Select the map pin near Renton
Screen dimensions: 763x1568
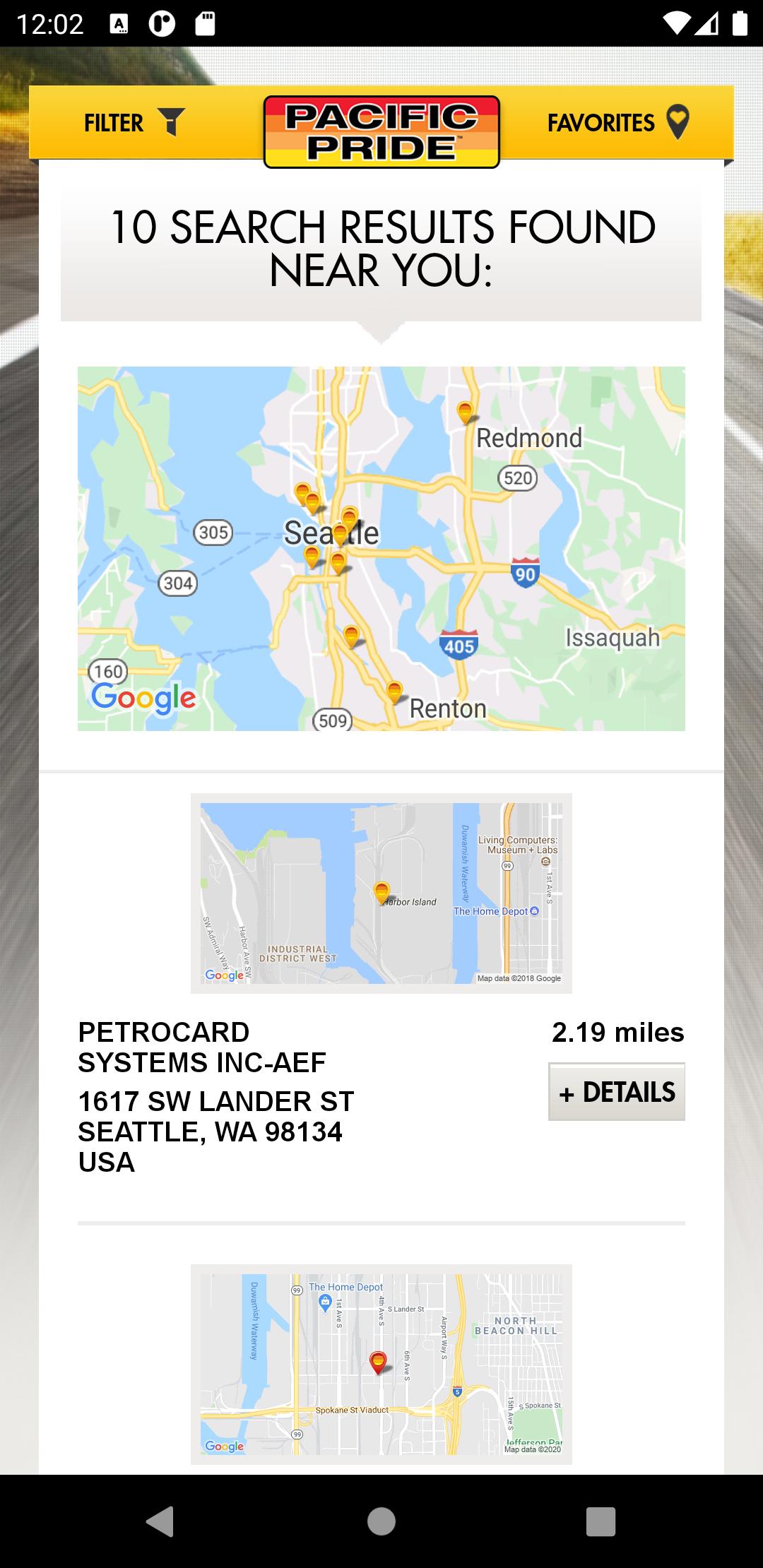(x=394, y=691)
